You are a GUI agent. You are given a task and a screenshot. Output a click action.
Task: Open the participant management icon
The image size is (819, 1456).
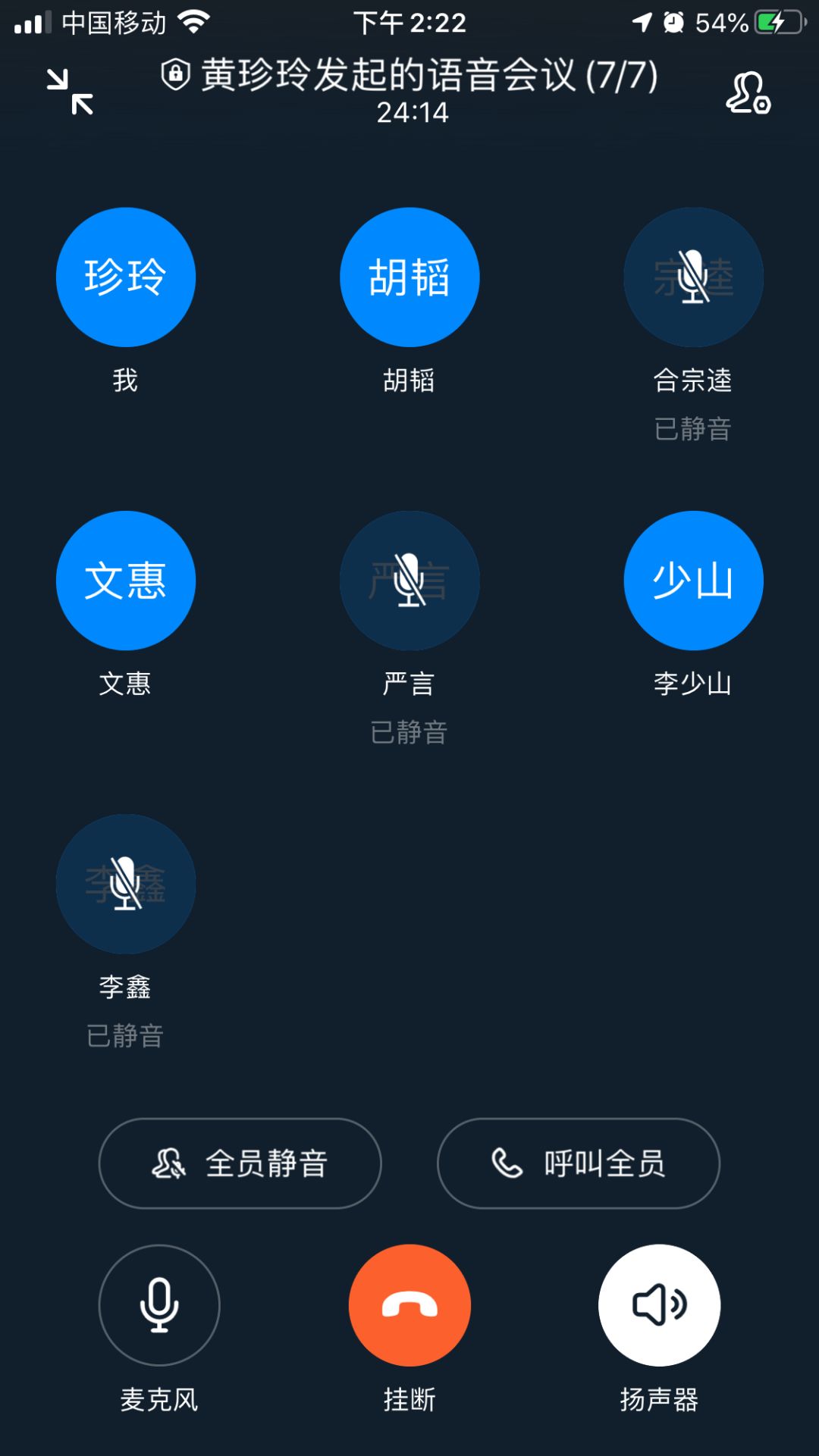coord(748,93)
